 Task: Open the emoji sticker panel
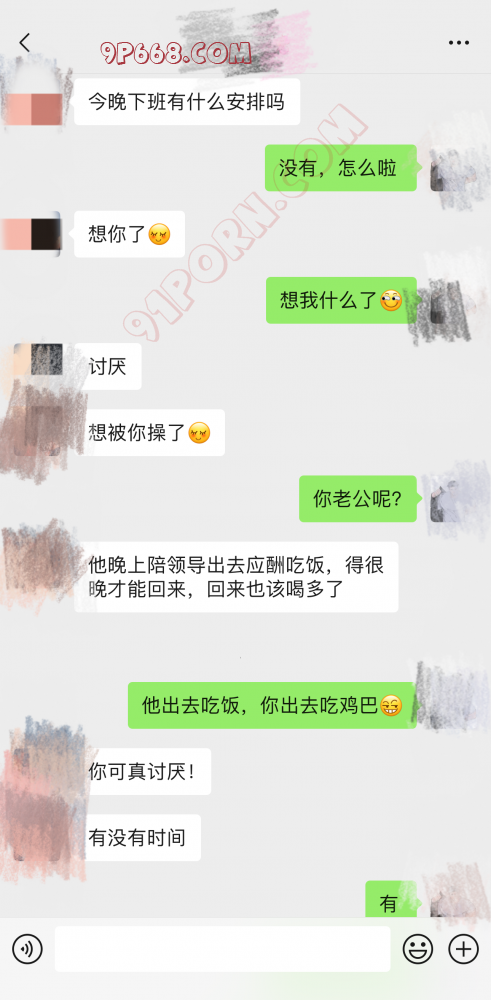pos(418,949)
